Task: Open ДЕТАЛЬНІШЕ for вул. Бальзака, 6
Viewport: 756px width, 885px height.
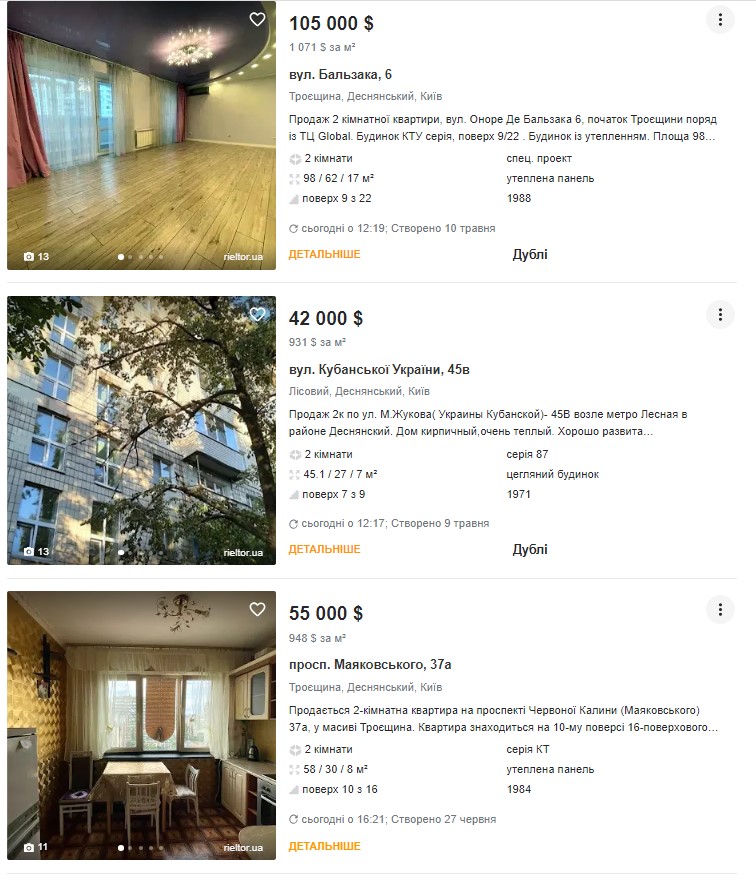Action: coord(324,254)
